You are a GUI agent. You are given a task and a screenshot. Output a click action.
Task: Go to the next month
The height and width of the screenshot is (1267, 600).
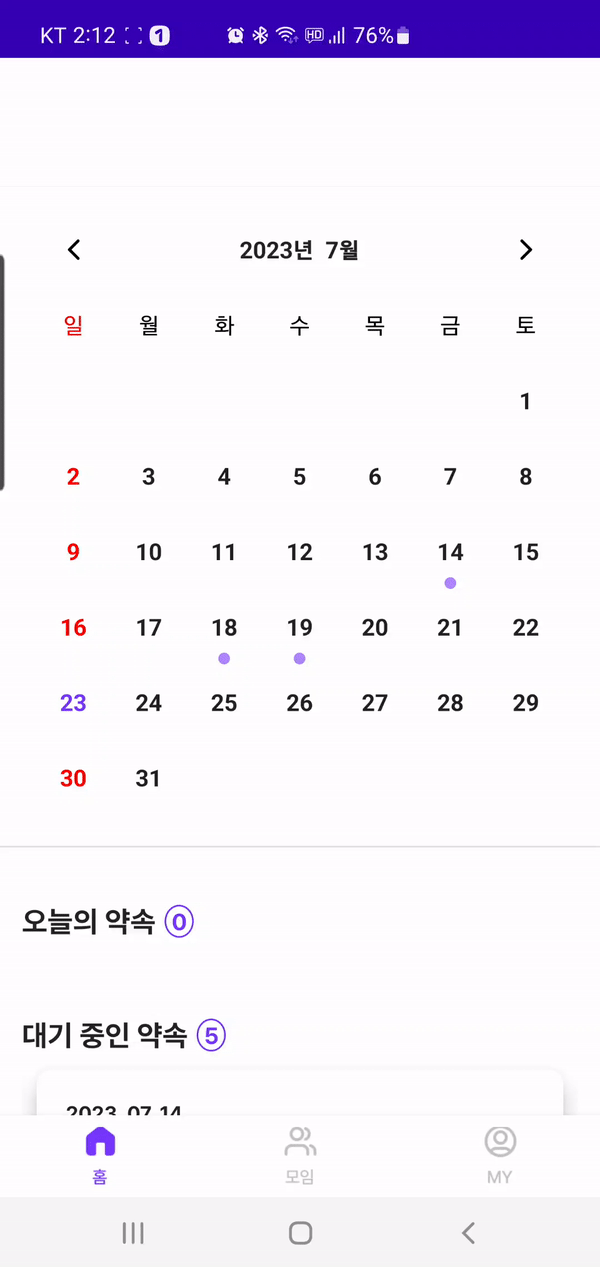pos(526,250)
